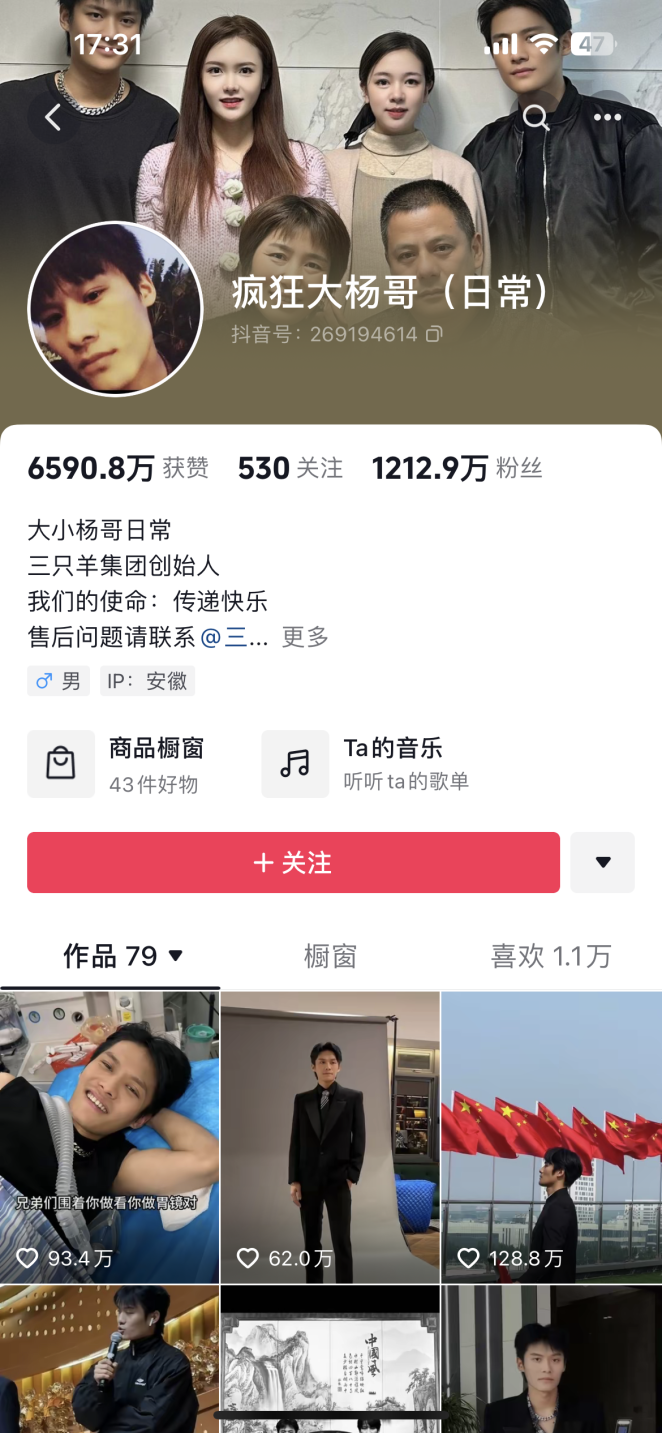The height and width of the screenshot is (1433, 662).
Task: Copy the Douyin ID 269194614
Action: click(x=434, y=334)
